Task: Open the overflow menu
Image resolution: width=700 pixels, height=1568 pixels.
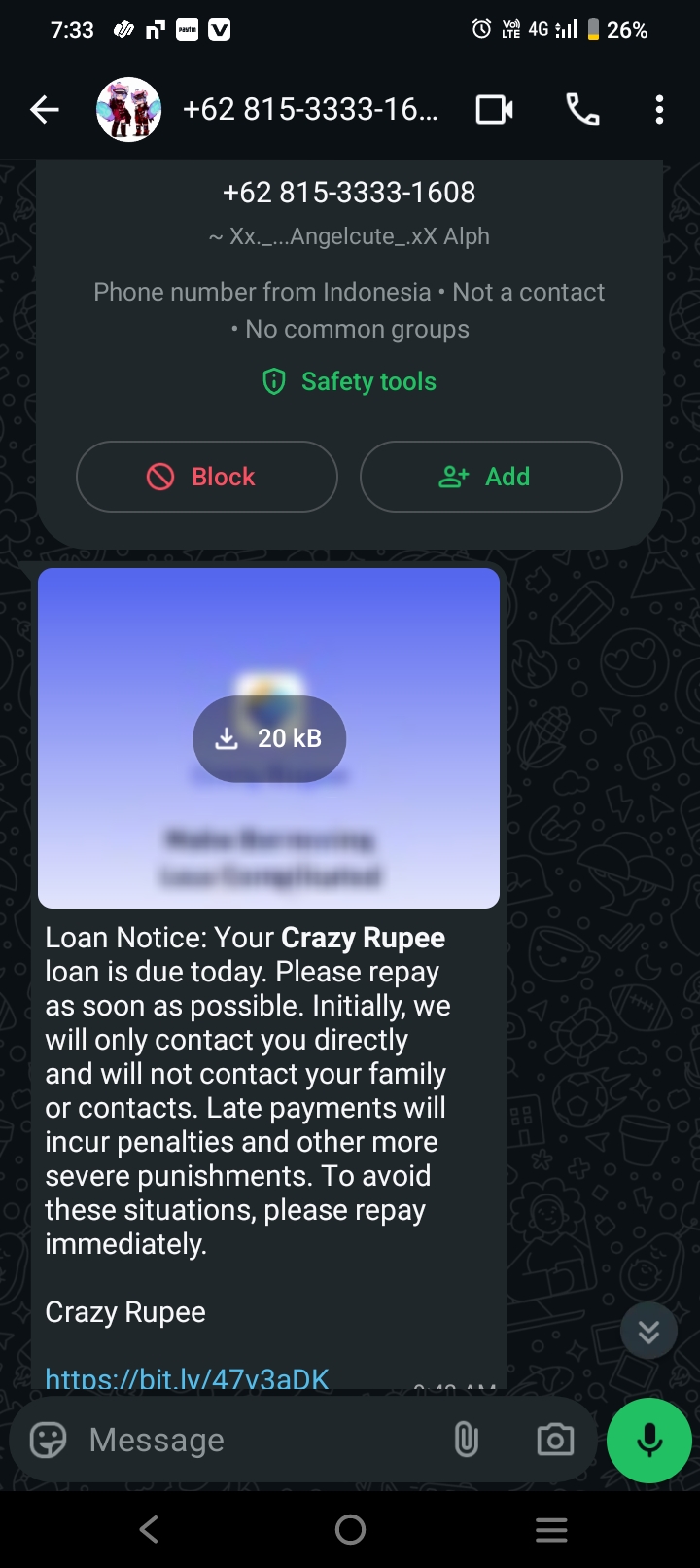Action: click(659, 110)
